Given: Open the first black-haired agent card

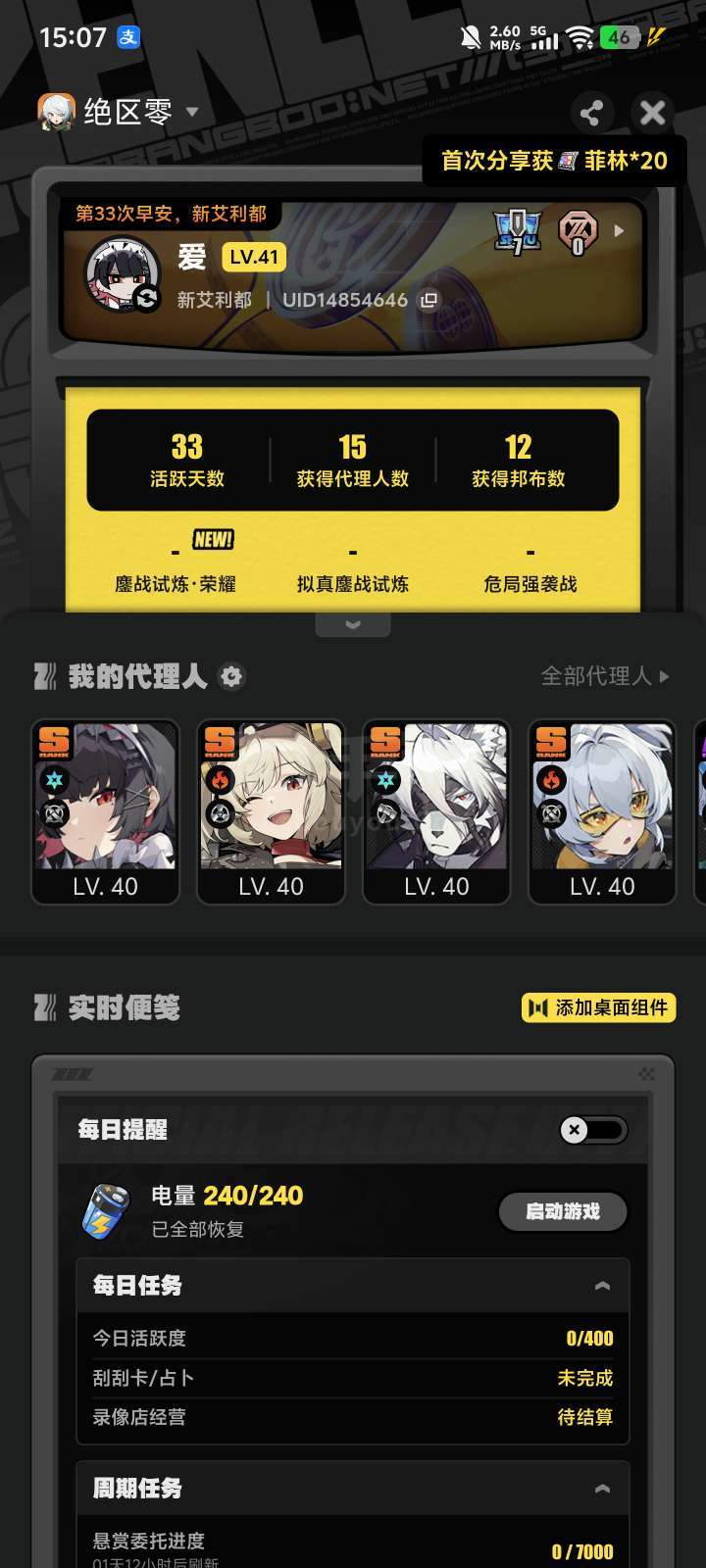Looking at the screenshot, I should tap(106, 812).
